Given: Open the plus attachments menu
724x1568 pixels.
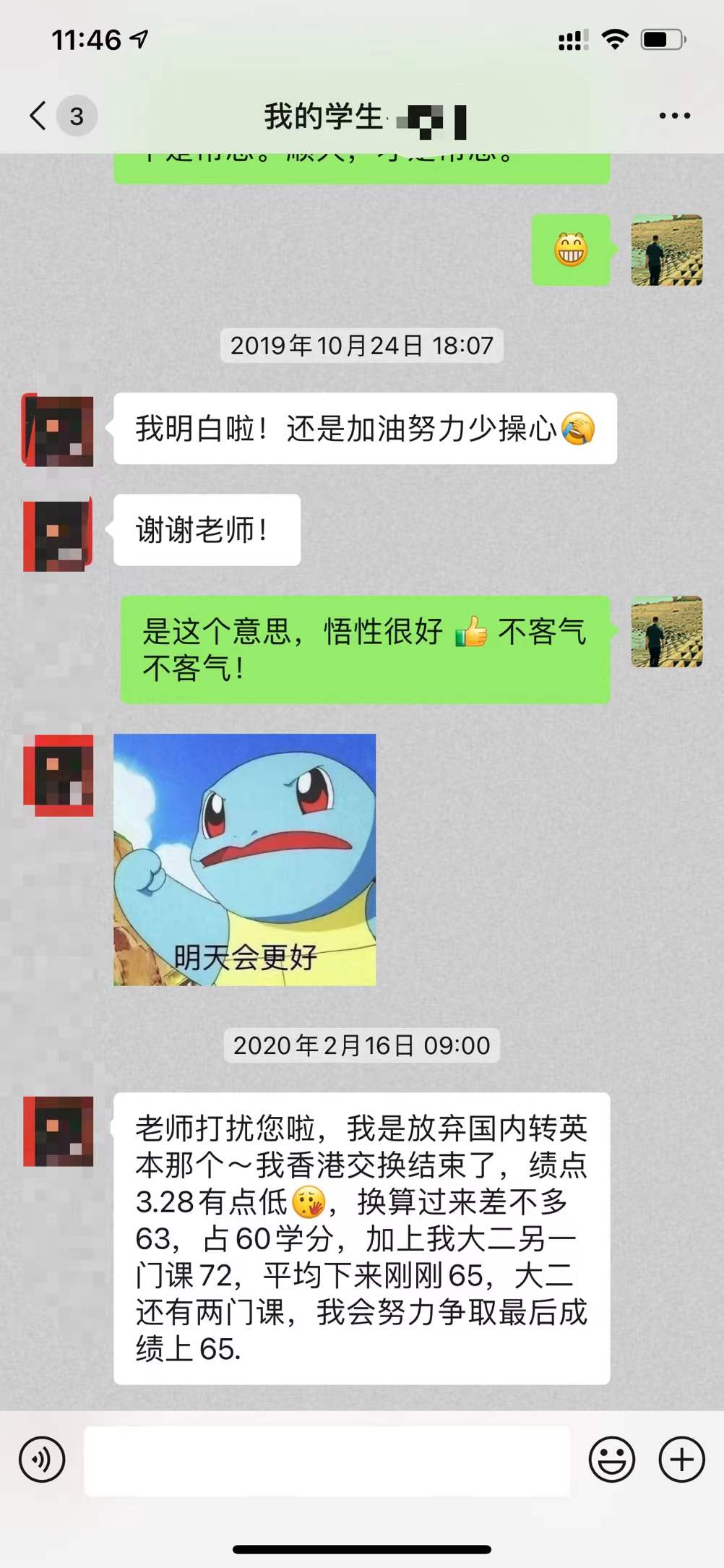Looking at the screenshot, I should (x=681, y=1459).
